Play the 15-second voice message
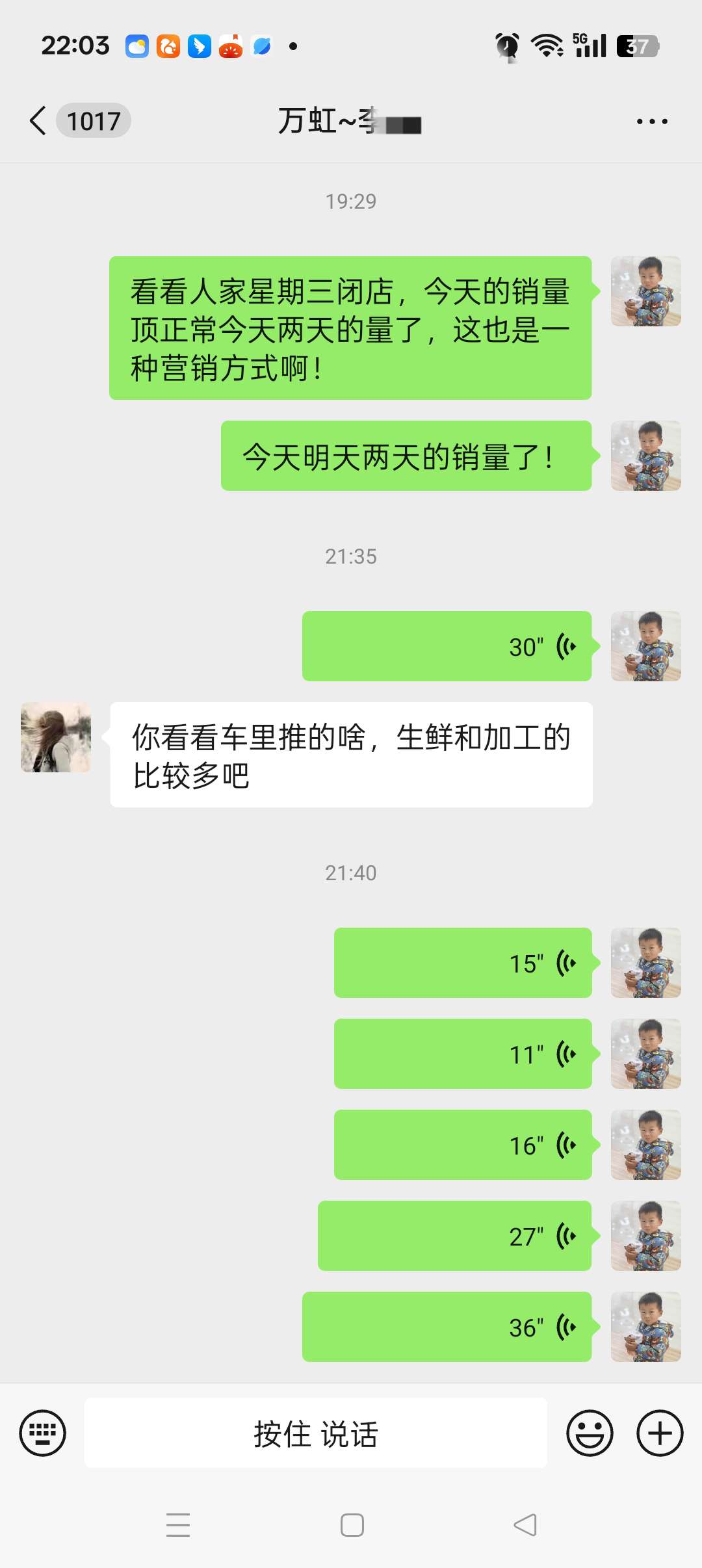The height and width of the screenshot is (1568, 702). coord(463,963)
